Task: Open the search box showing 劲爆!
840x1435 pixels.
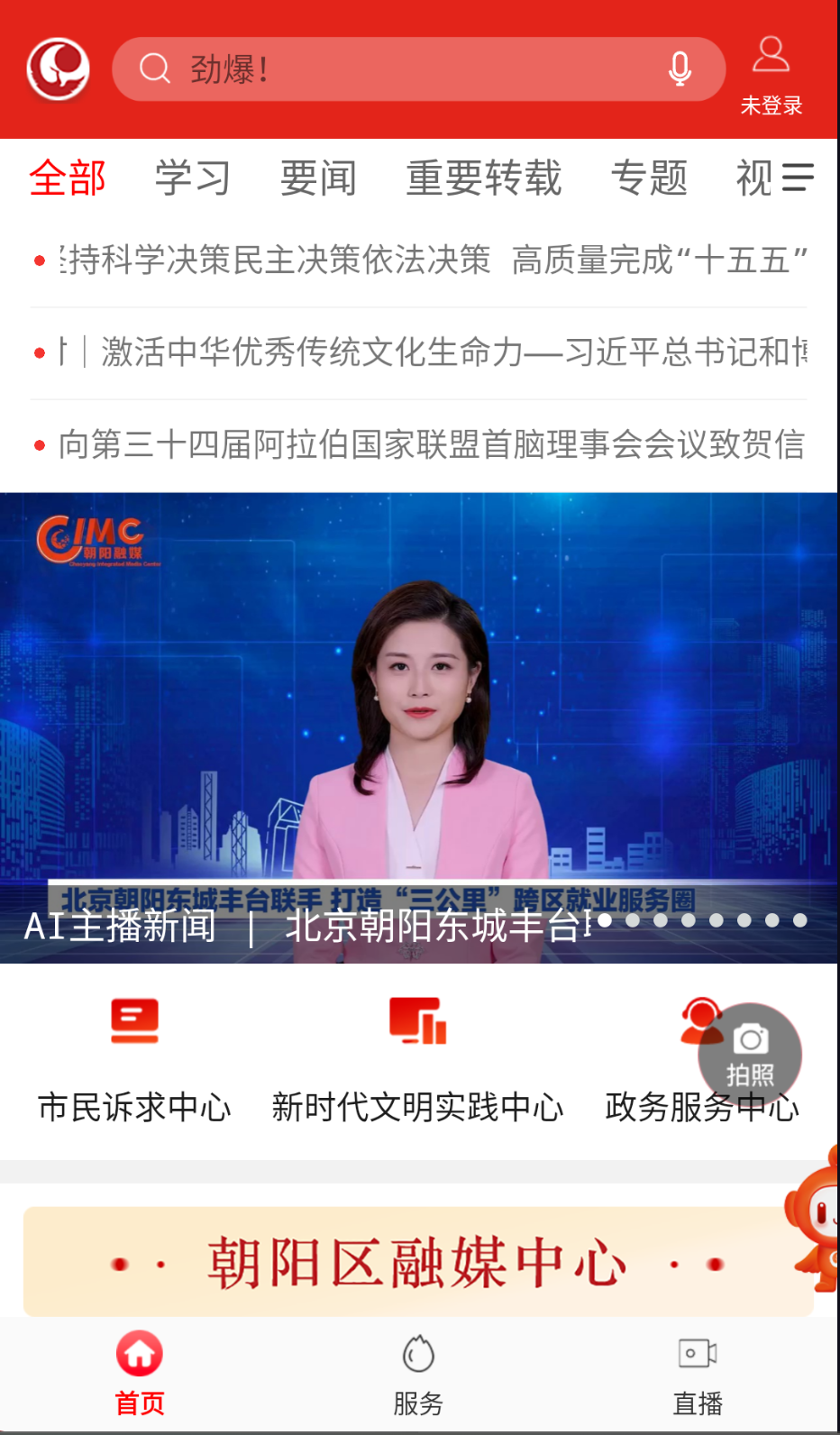Action: pos(397,69)
